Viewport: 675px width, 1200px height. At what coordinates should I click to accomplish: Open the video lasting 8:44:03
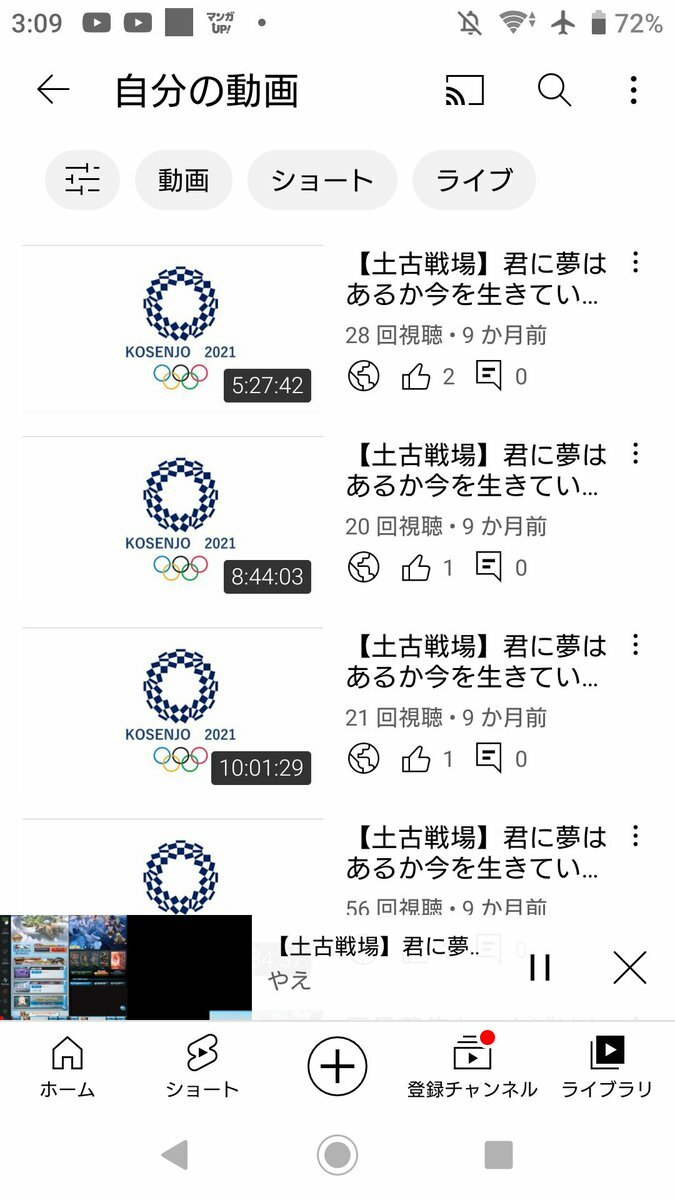(x=173, y=521)
